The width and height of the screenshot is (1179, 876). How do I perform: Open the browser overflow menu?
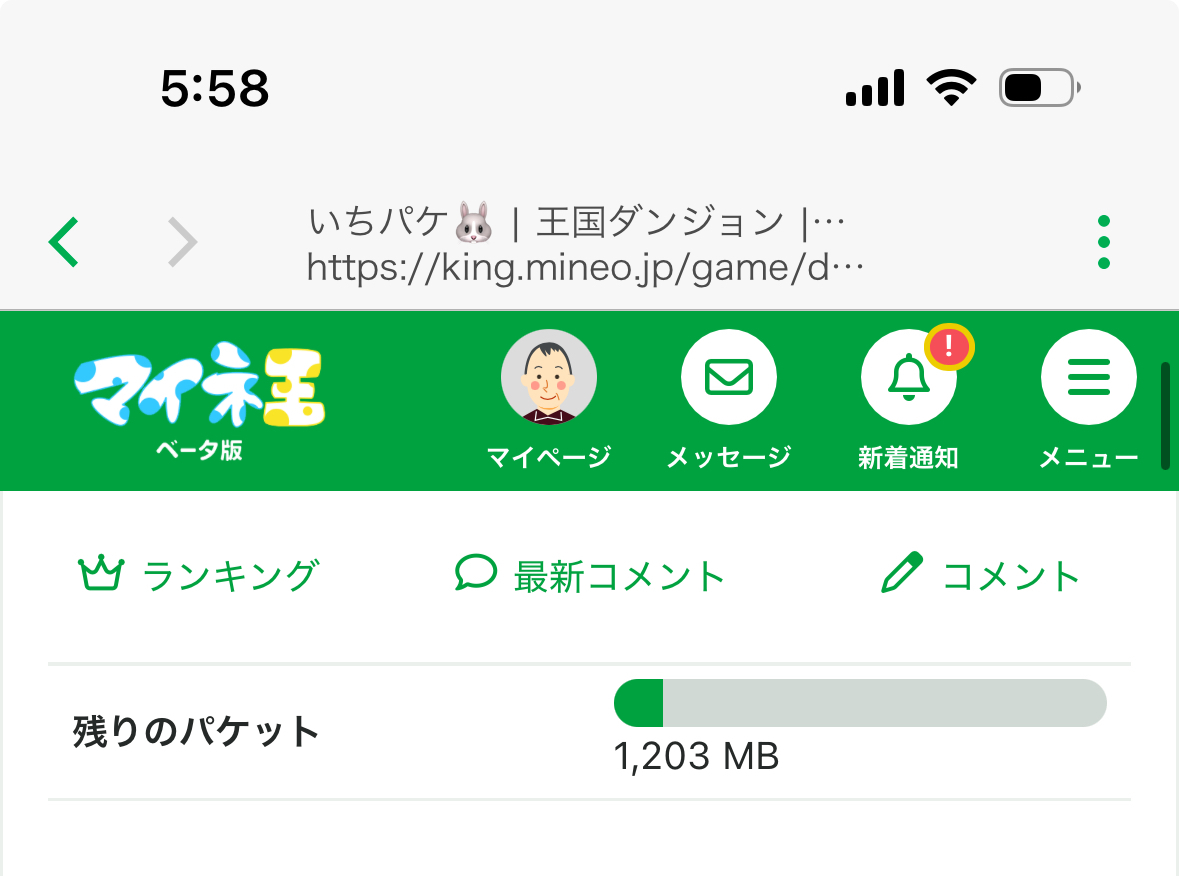1103,242
